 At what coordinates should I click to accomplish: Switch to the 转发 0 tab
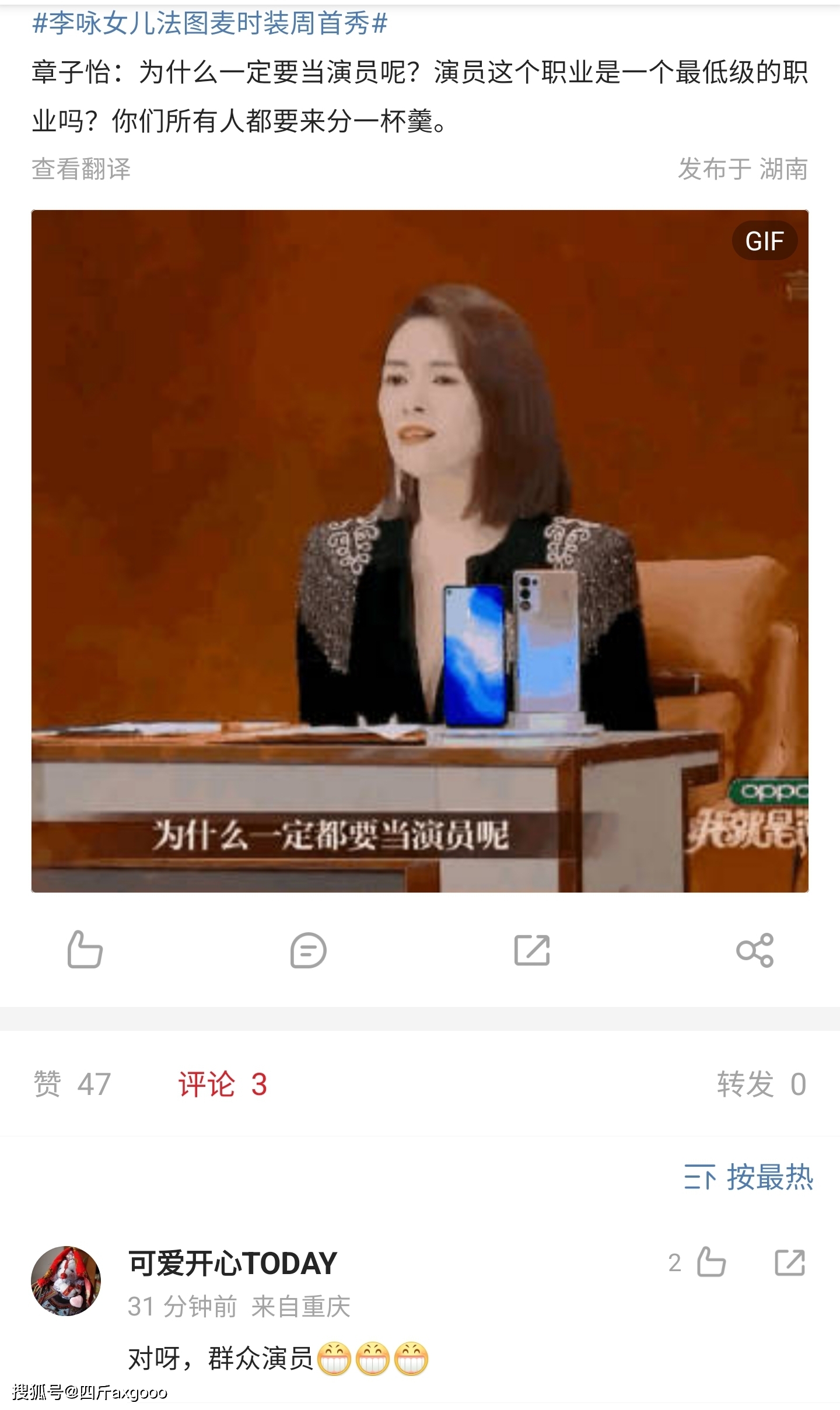click(761, 1084)
